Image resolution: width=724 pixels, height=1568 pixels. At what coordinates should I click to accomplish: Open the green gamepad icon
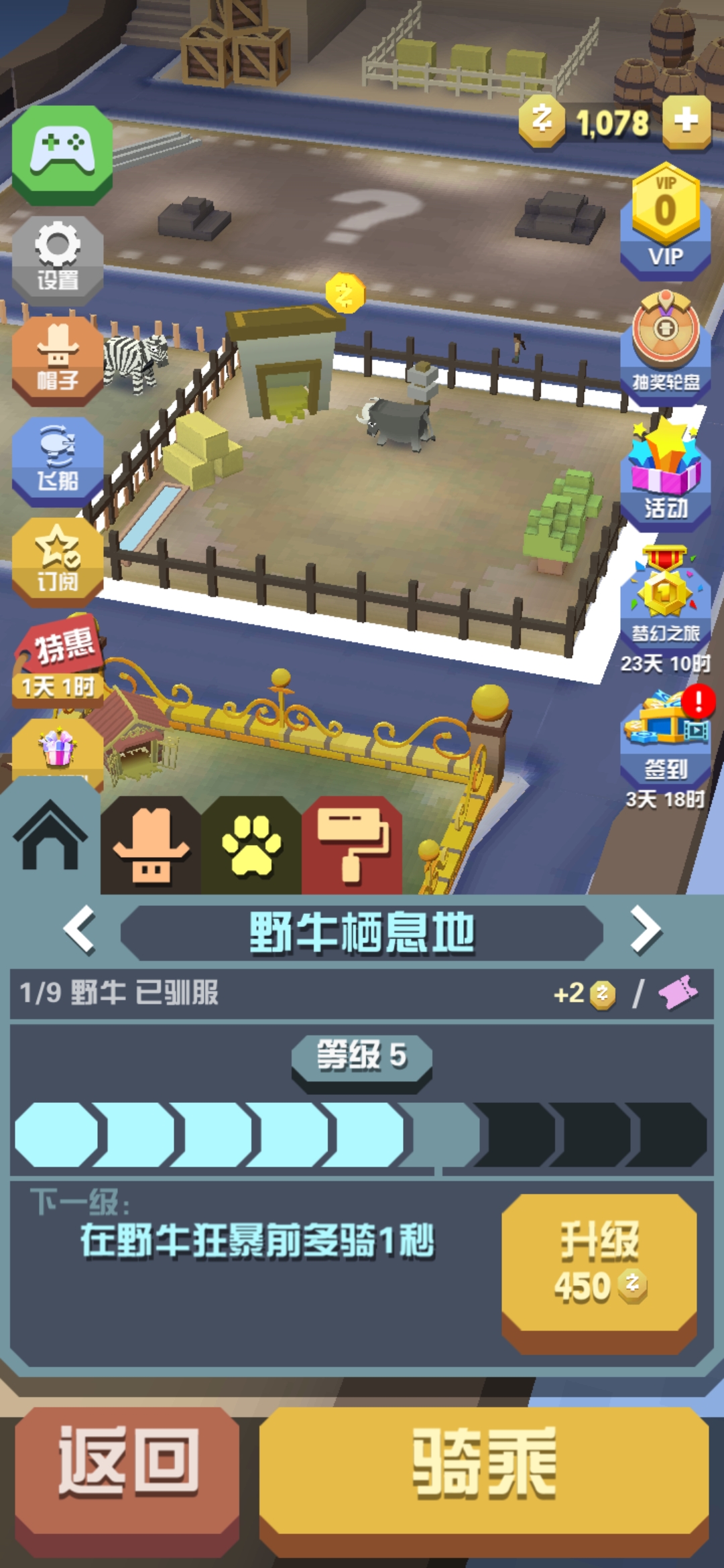[62, 154]
